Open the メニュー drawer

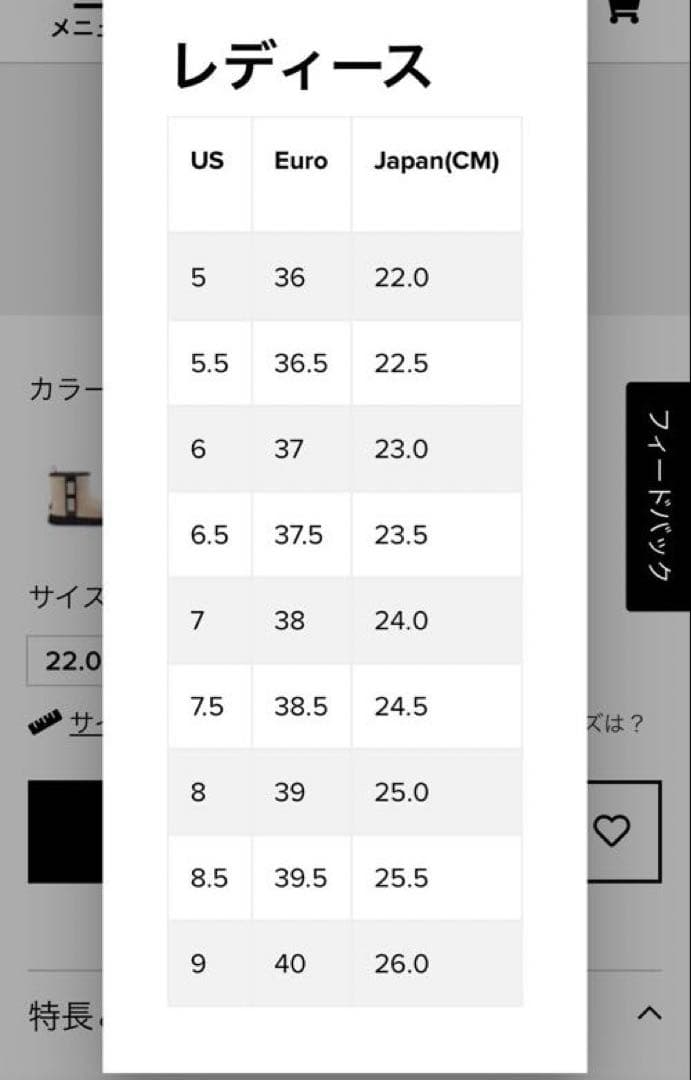pos(76,20)
